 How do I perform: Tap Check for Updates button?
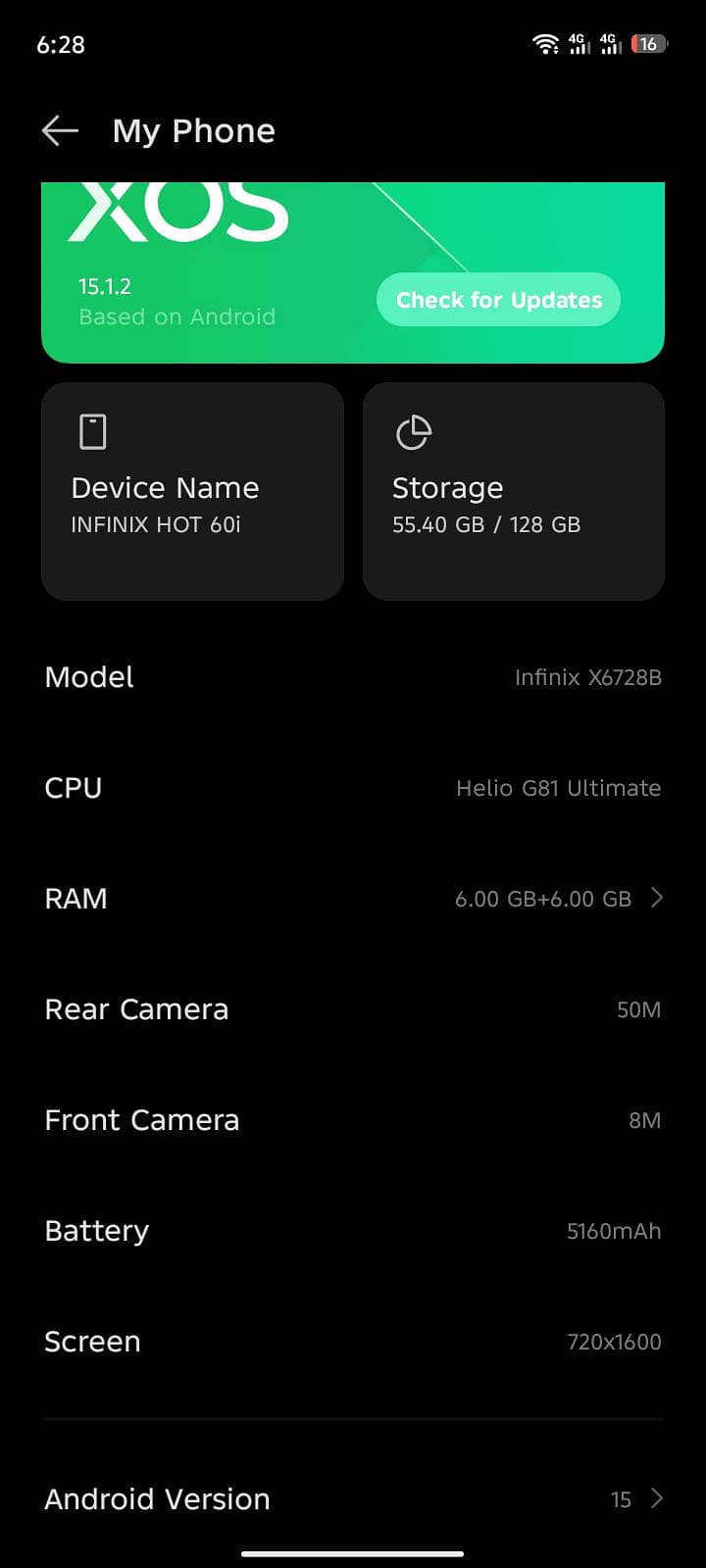click(x=498, y=300)
